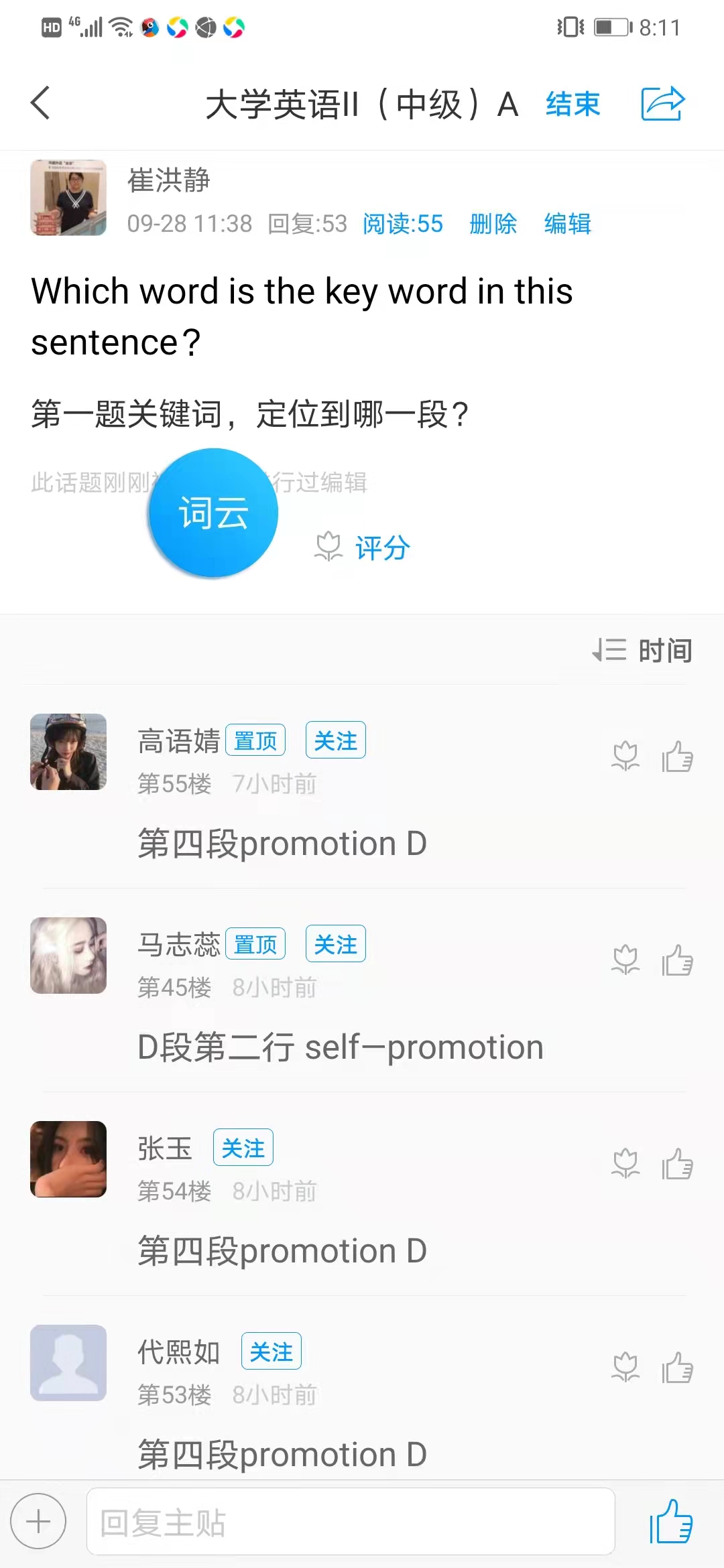Image resolution: width=724 pixels, height=1568 pixels.
Task: Edit the topic via 编辑
Action: [x=567, y=224]
